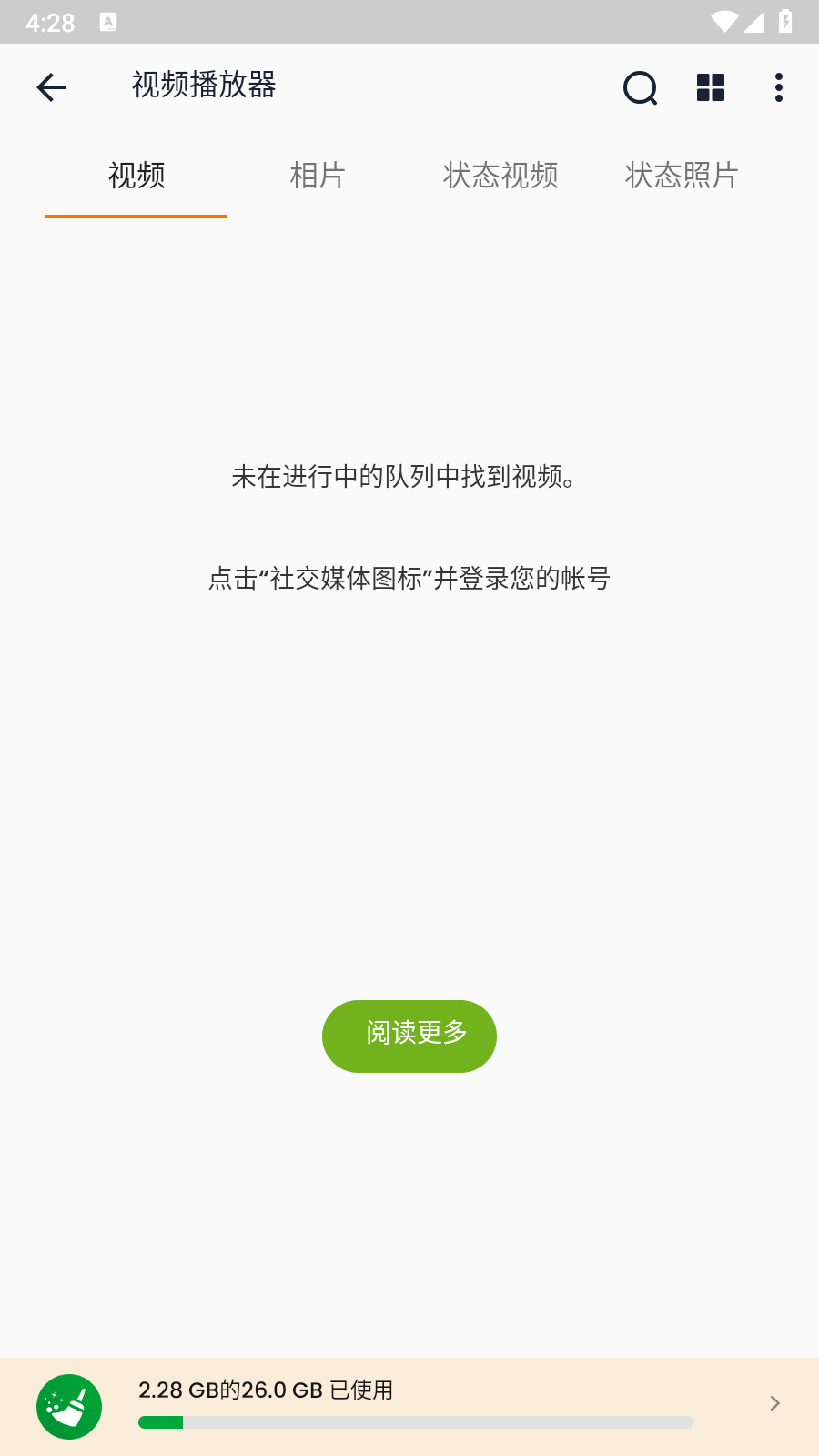Screen dimensions: 819x1456
Task: Open the 状态视频 tab
Action: click(x=500, y=176)
